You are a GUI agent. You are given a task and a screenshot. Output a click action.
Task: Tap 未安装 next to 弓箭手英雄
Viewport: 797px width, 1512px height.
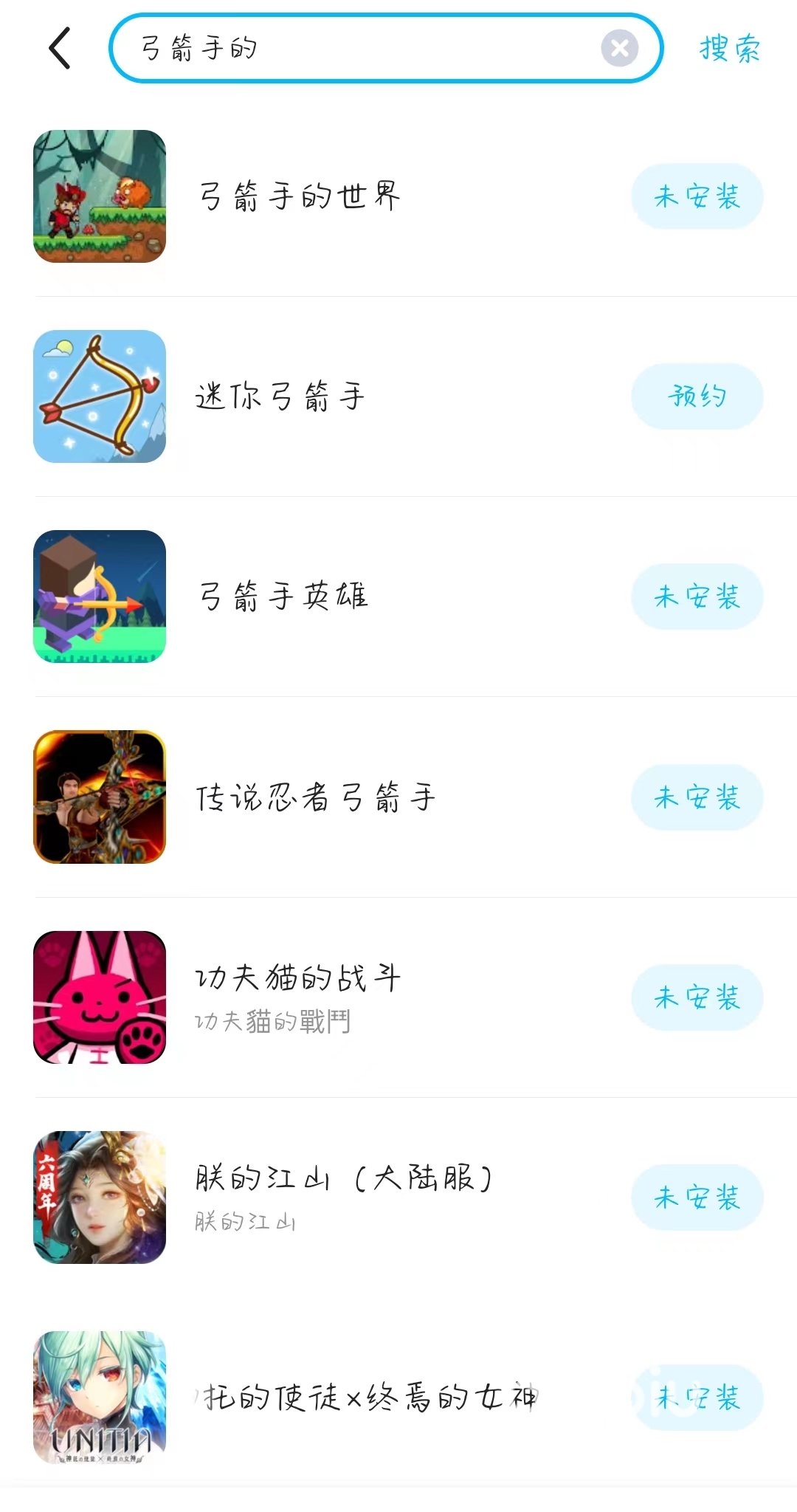697,597
